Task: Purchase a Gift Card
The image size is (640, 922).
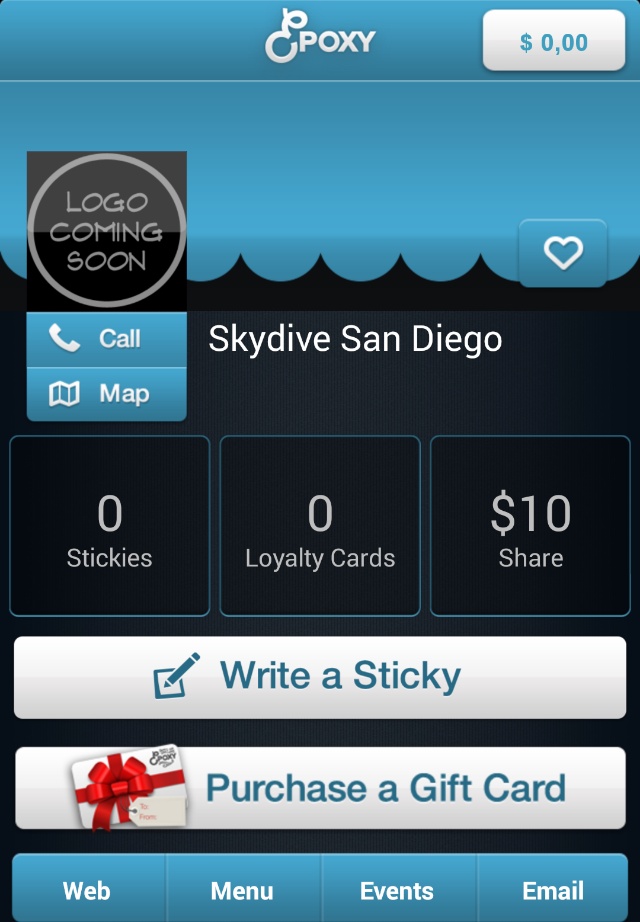Action: click(320, 788)
